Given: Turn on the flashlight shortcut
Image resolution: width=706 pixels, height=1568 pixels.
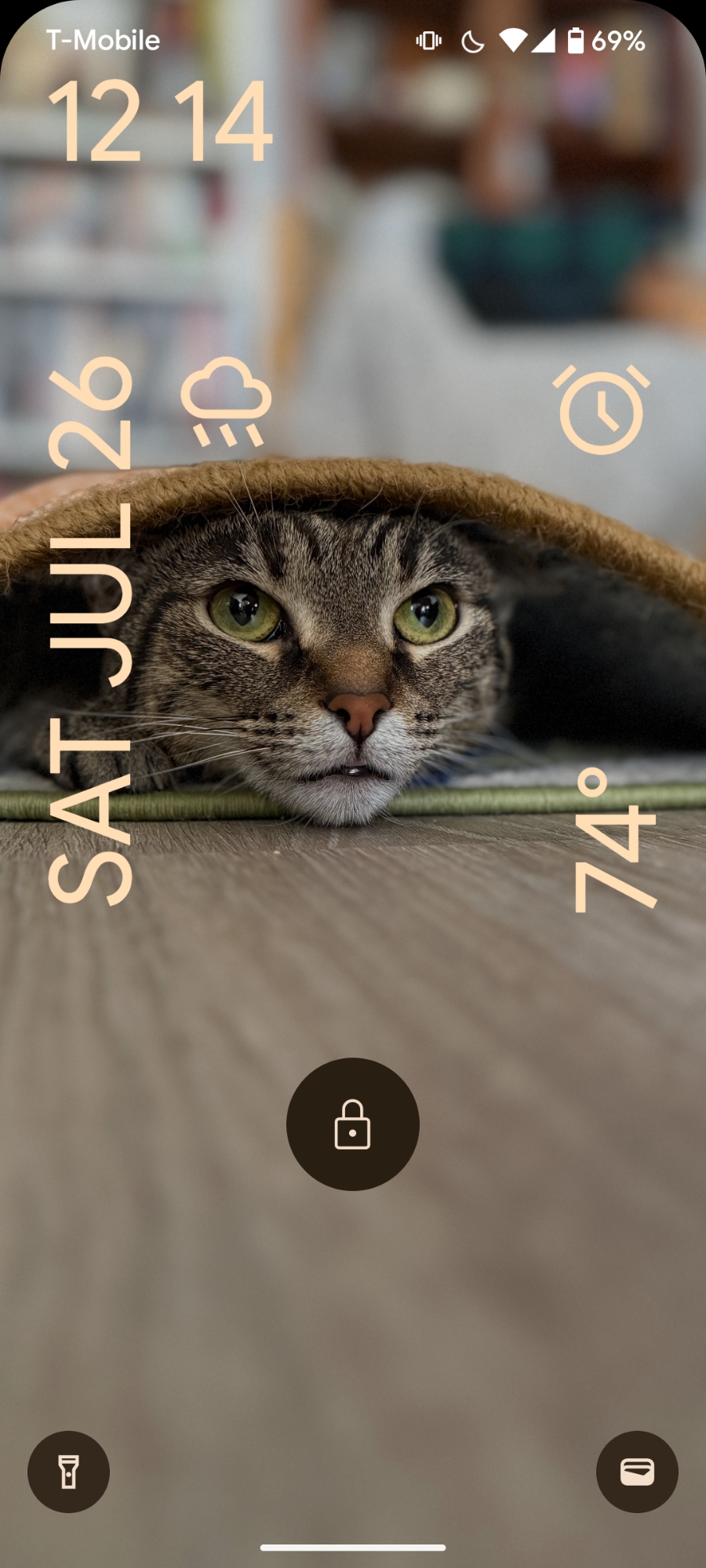Looking at the screenshot, I should pos(68,1472).
